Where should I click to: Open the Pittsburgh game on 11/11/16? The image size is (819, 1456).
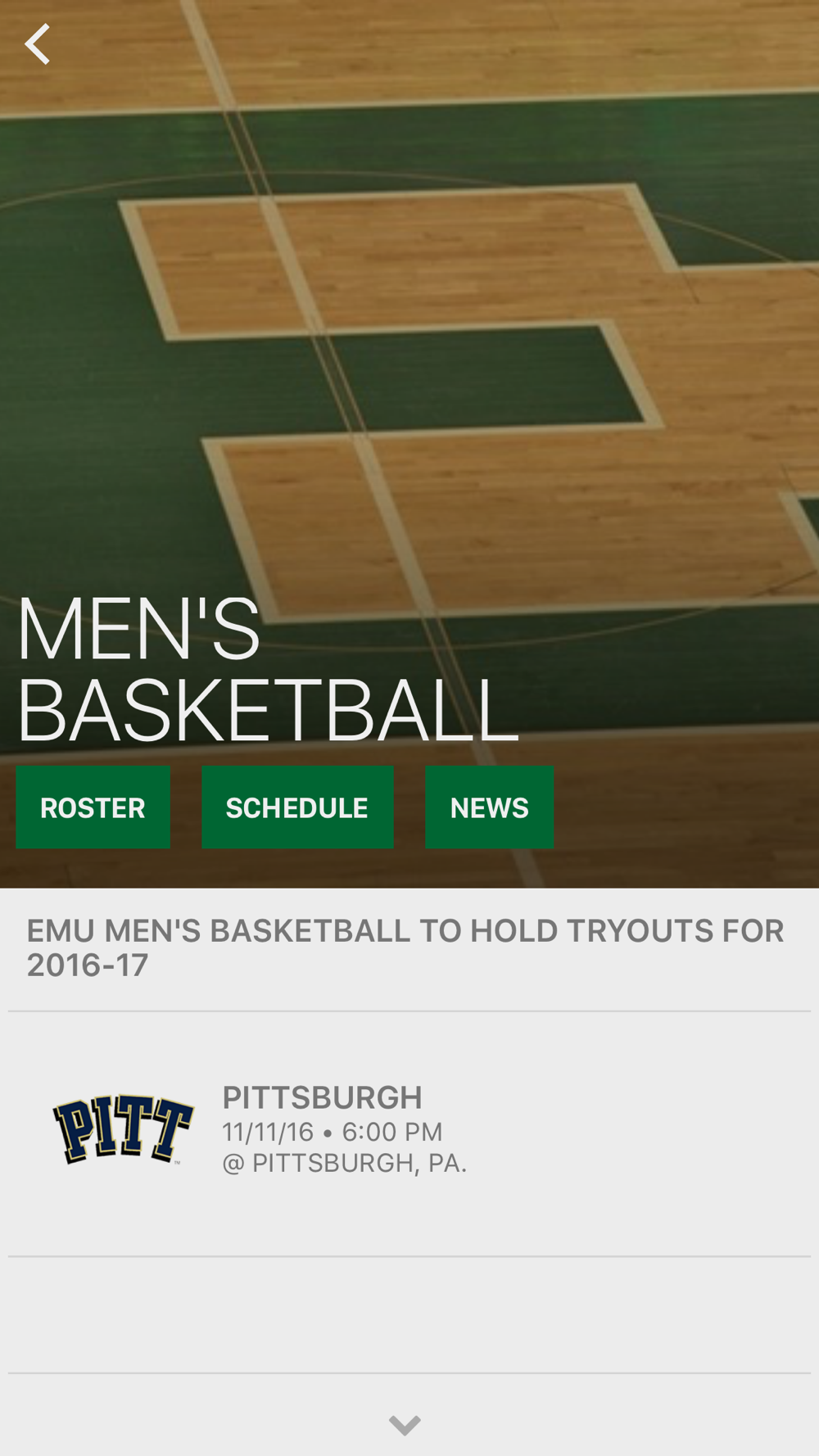point(409,1133)
